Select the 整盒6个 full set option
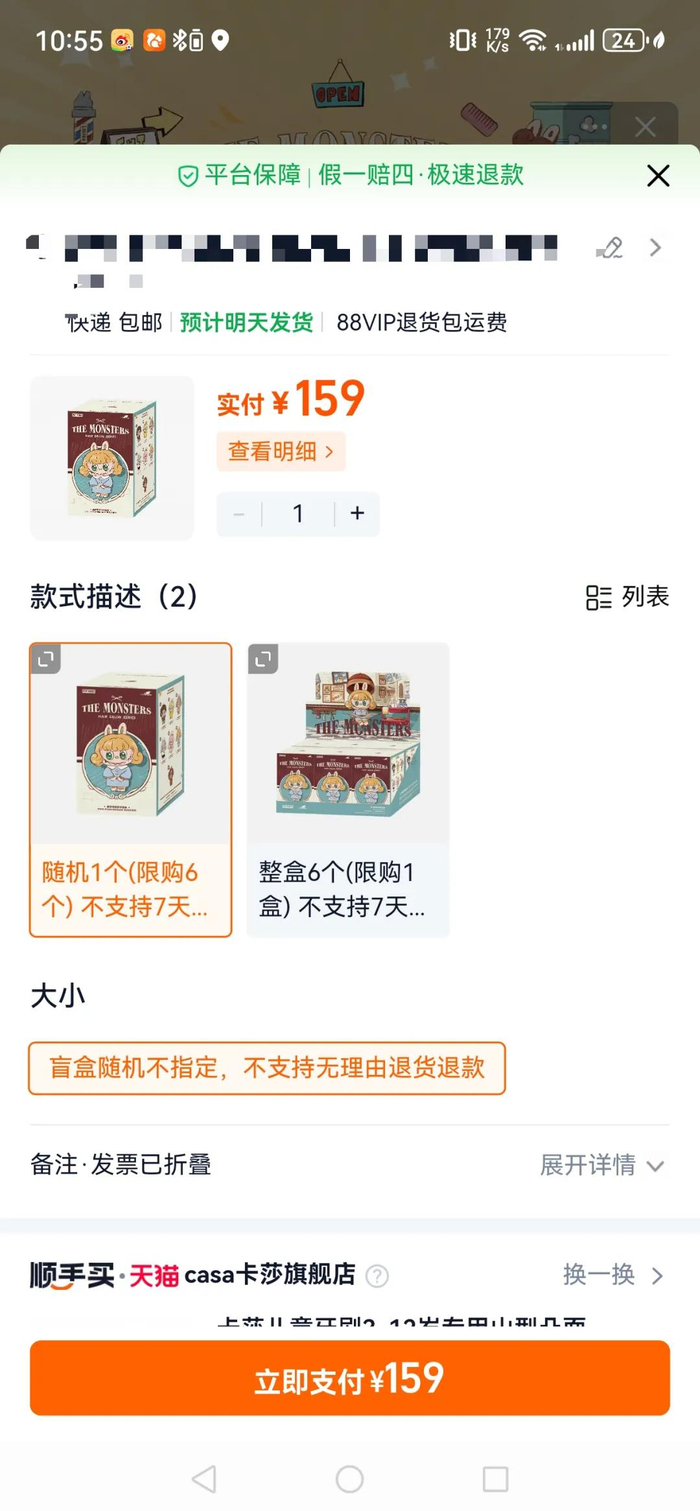The width and height of the screenshot is (700, 1511). point(348,790)
